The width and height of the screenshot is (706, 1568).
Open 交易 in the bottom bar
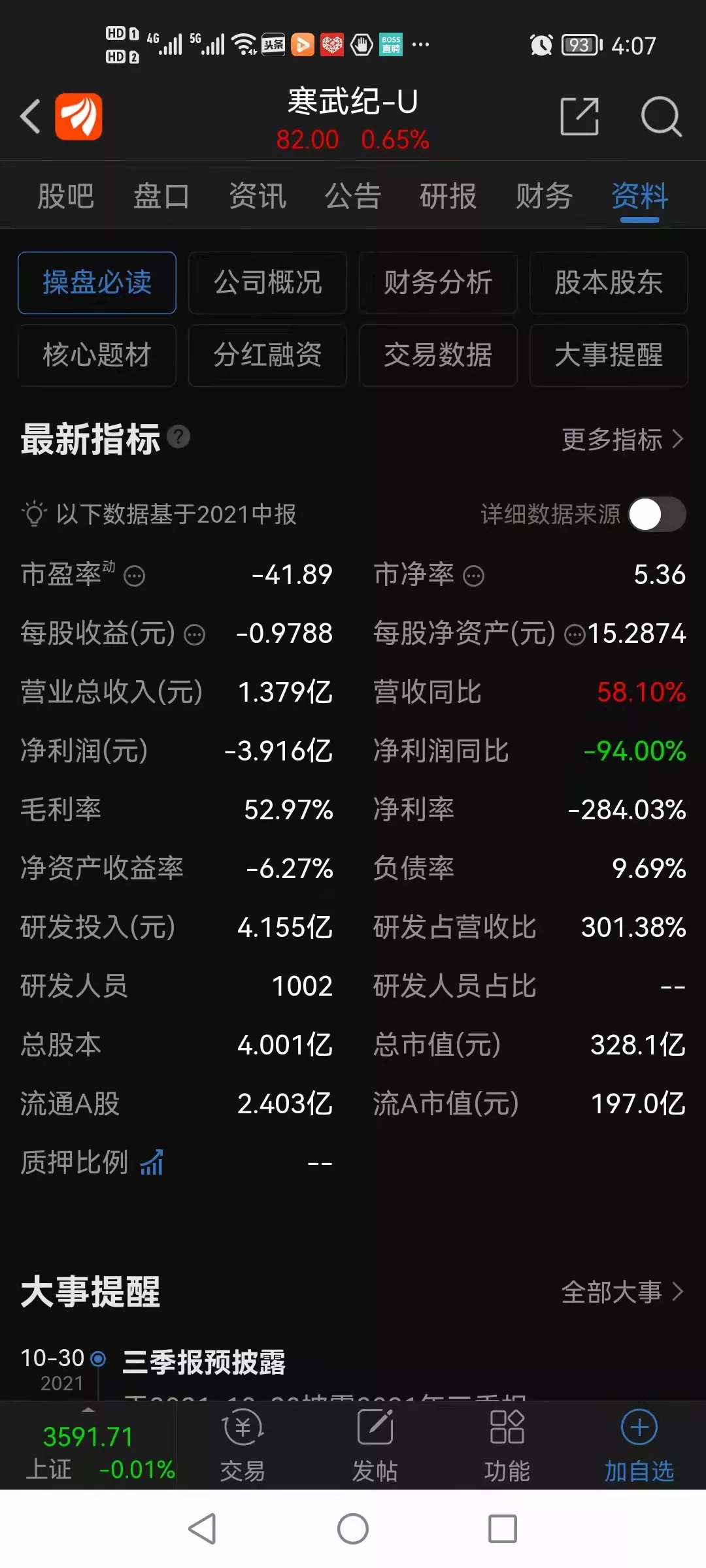243,1445
